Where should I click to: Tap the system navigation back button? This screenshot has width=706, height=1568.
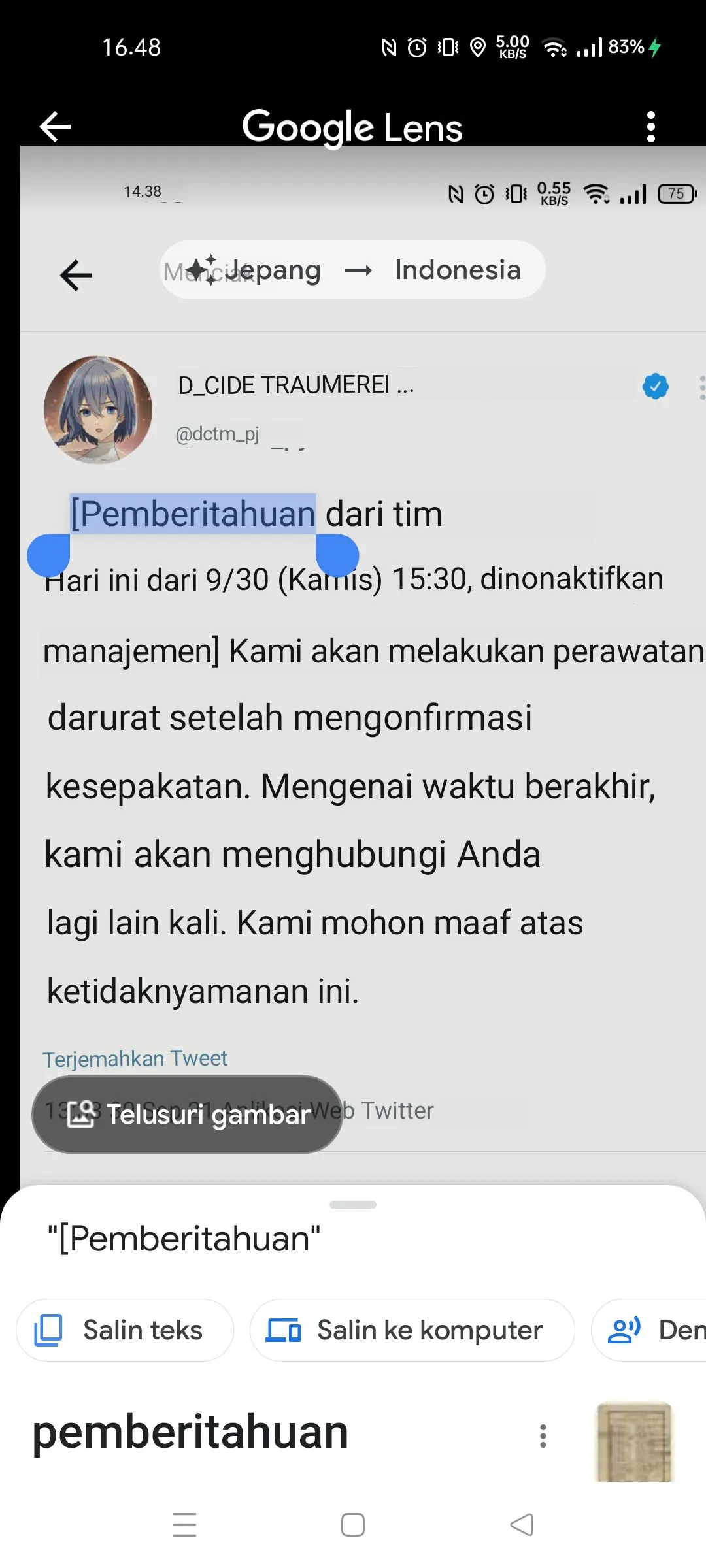pos(522,1525)
